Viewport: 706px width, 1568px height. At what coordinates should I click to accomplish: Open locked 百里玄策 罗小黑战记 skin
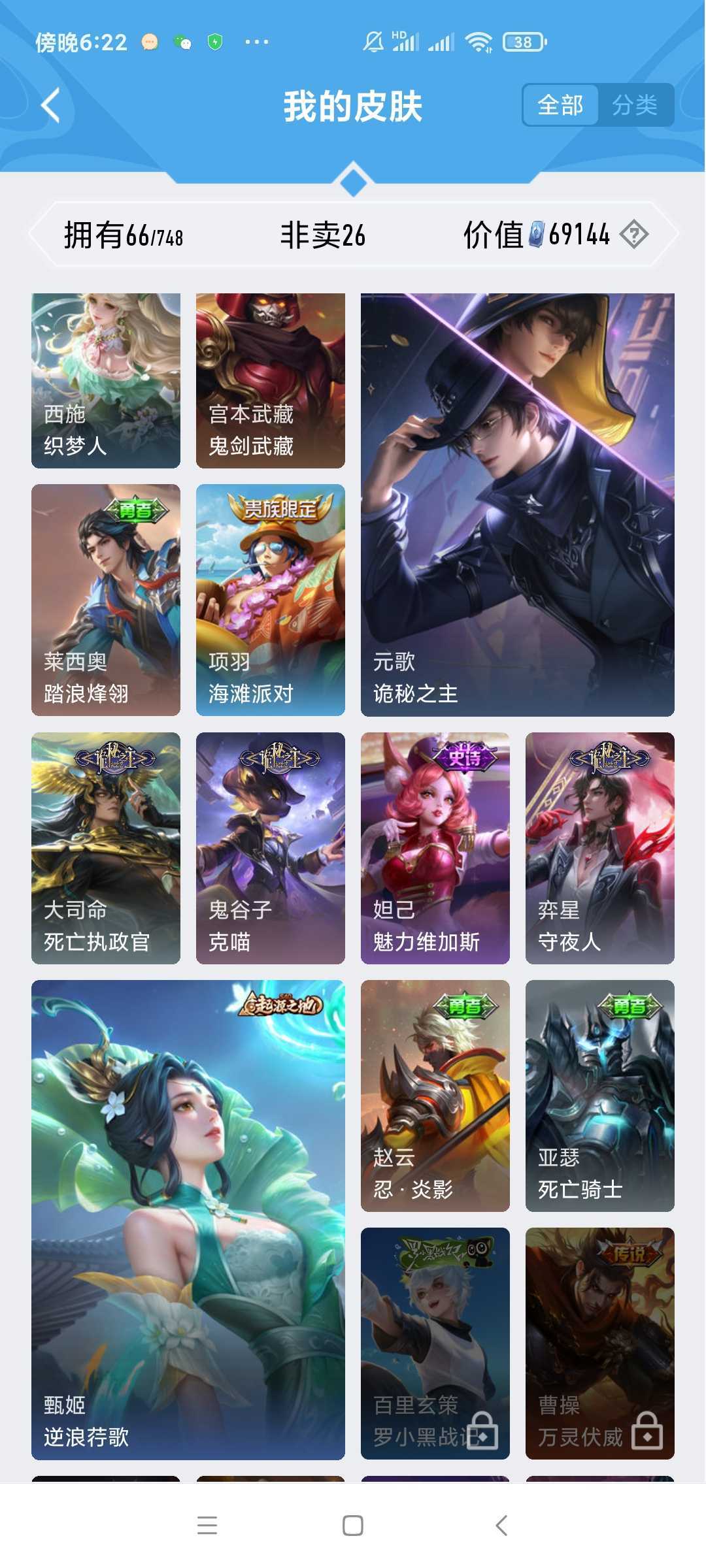pos(435,1343)
